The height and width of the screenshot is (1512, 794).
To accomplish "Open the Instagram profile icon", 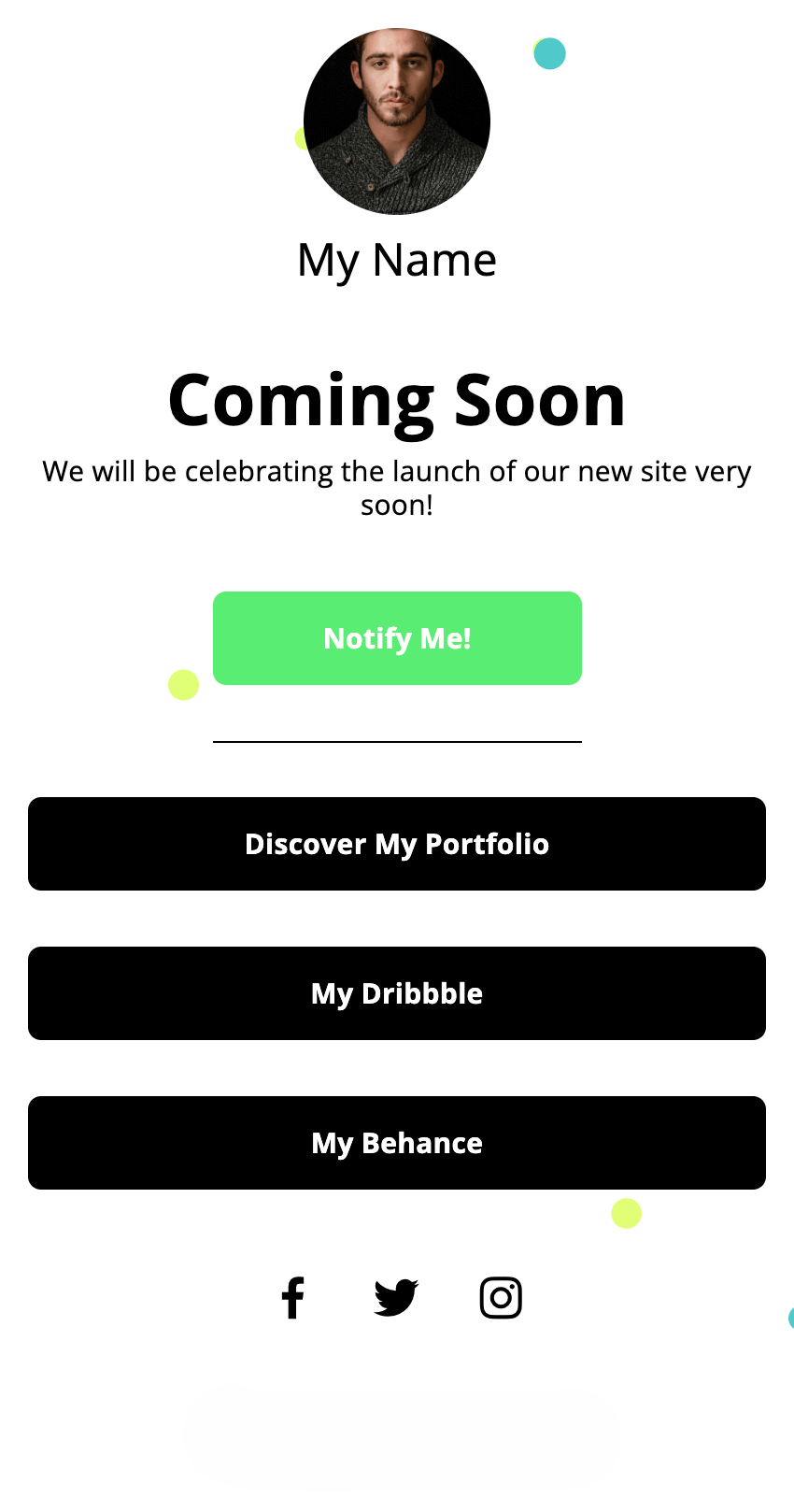I will coord(501,1297).
